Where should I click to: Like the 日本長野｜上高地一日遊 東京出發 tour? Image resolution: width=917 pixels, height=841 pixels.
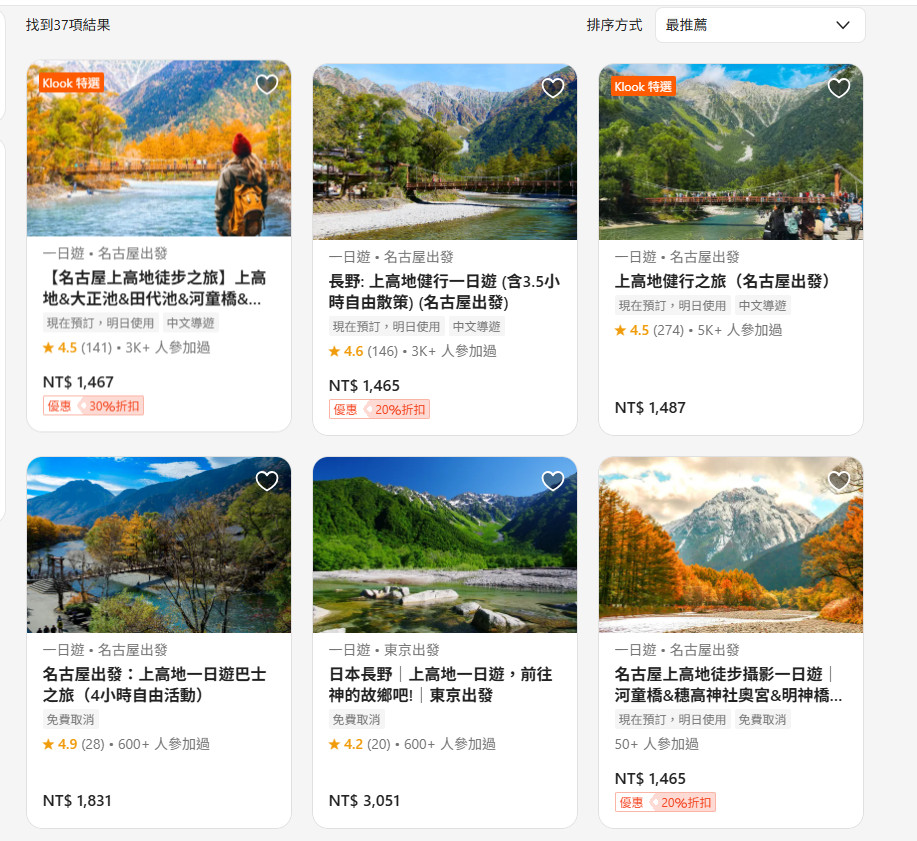[553, 481]
